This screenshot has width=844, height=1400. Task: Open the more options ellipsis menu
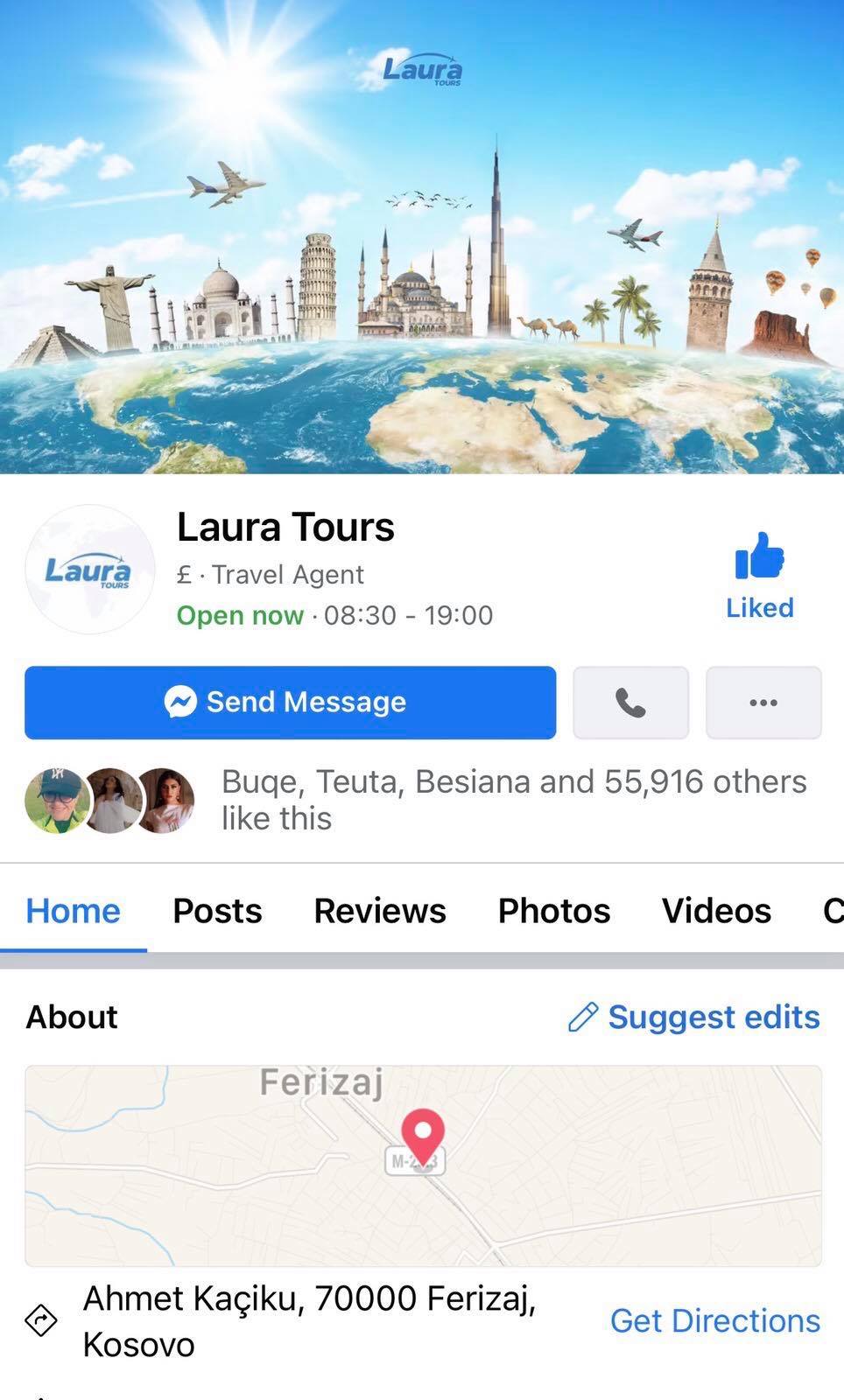pyautogui.click(x=763, y=702)
